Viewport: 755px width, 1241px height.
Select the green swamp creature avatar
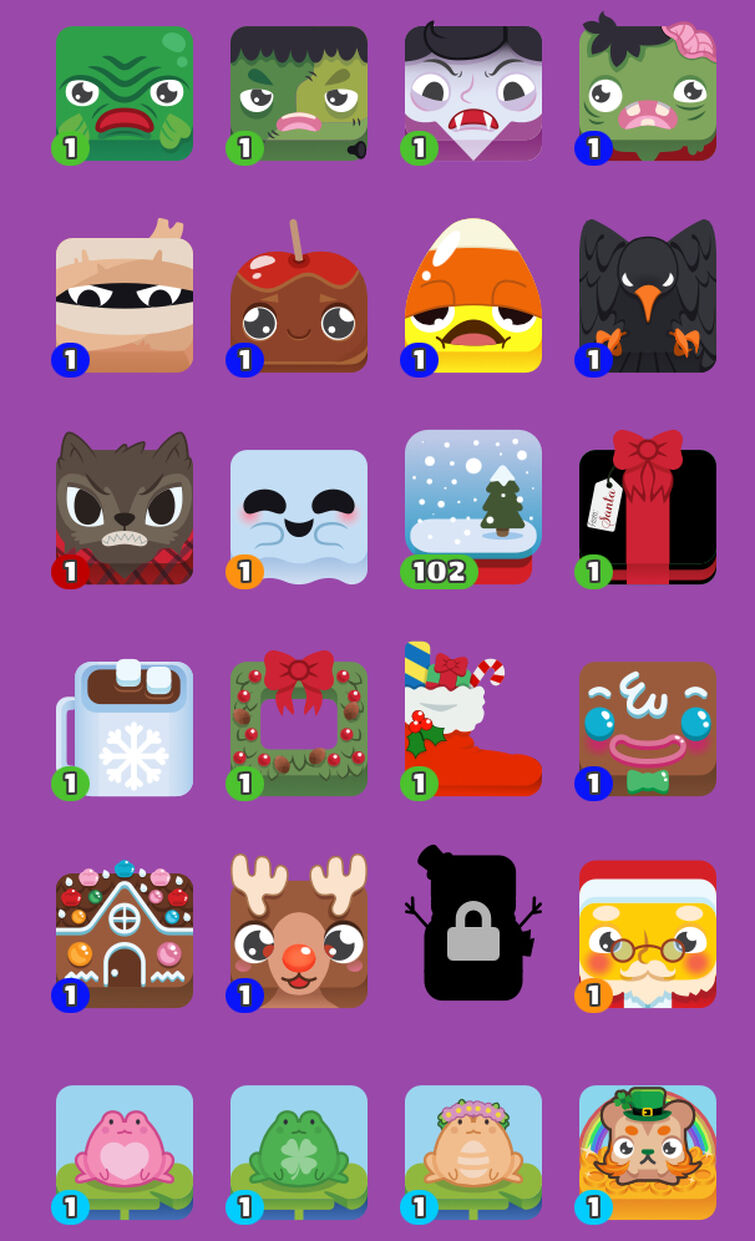[124, 94]
